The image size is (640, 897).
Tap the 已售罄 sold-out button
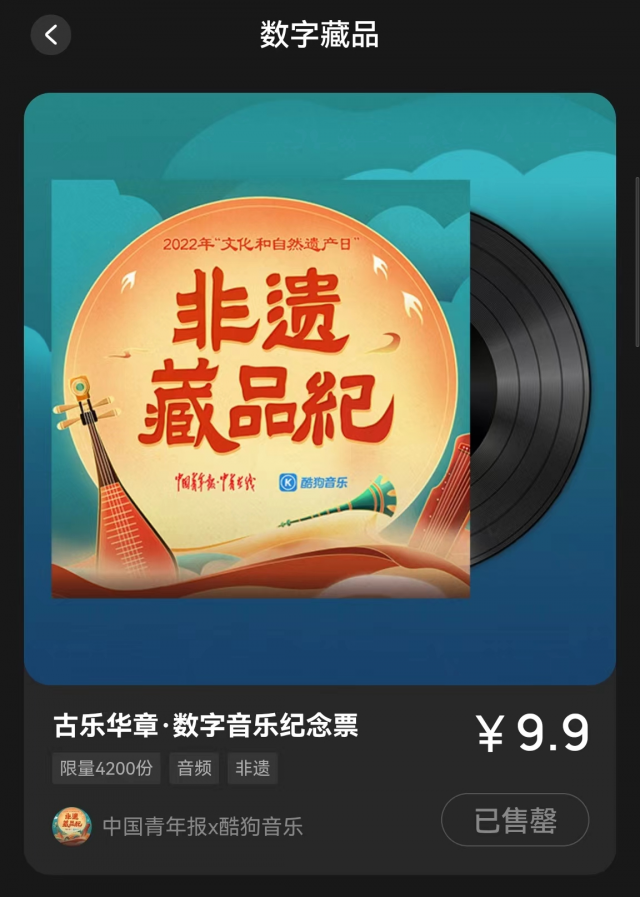(x=515, y=821)
